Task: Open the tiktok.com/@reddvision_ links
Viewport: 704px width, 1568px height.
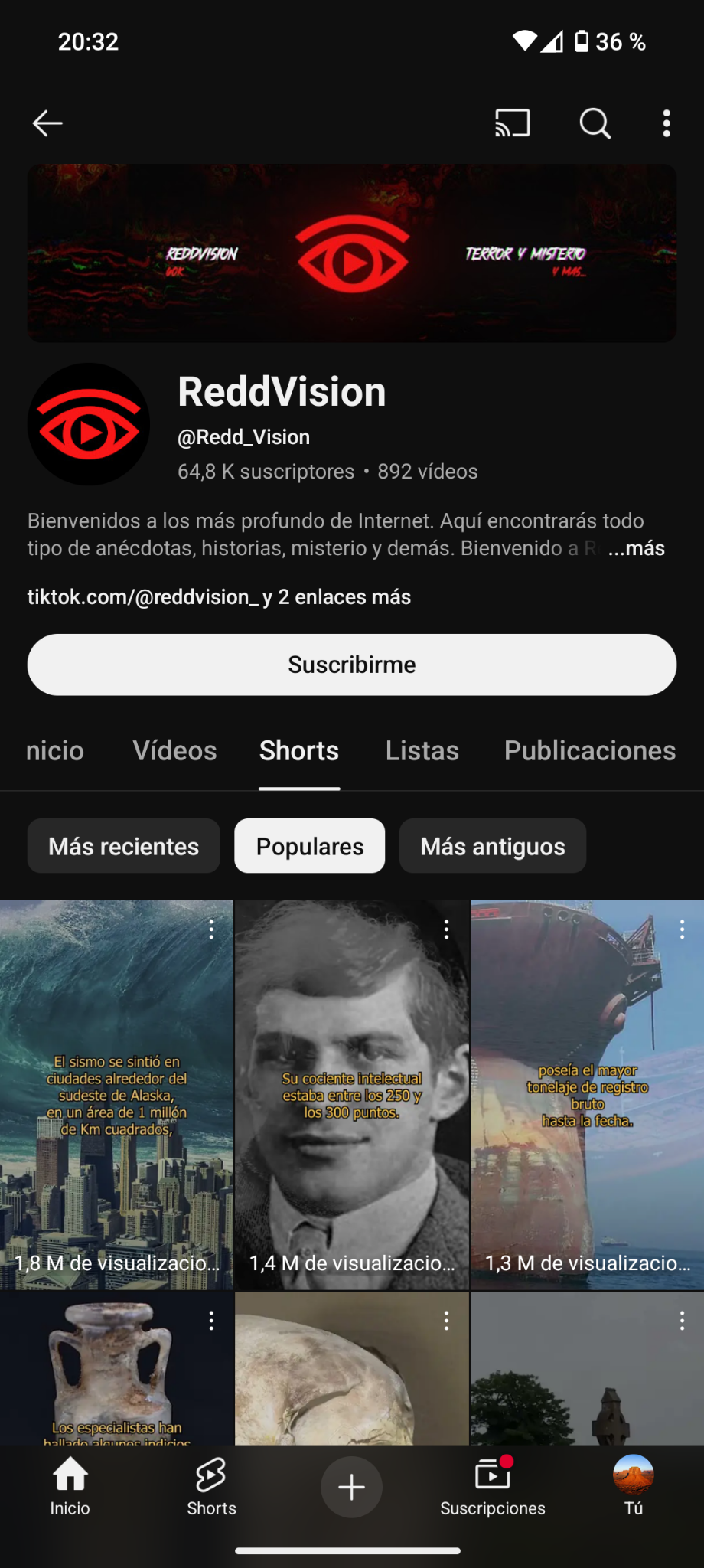Action: click(219, 597)
